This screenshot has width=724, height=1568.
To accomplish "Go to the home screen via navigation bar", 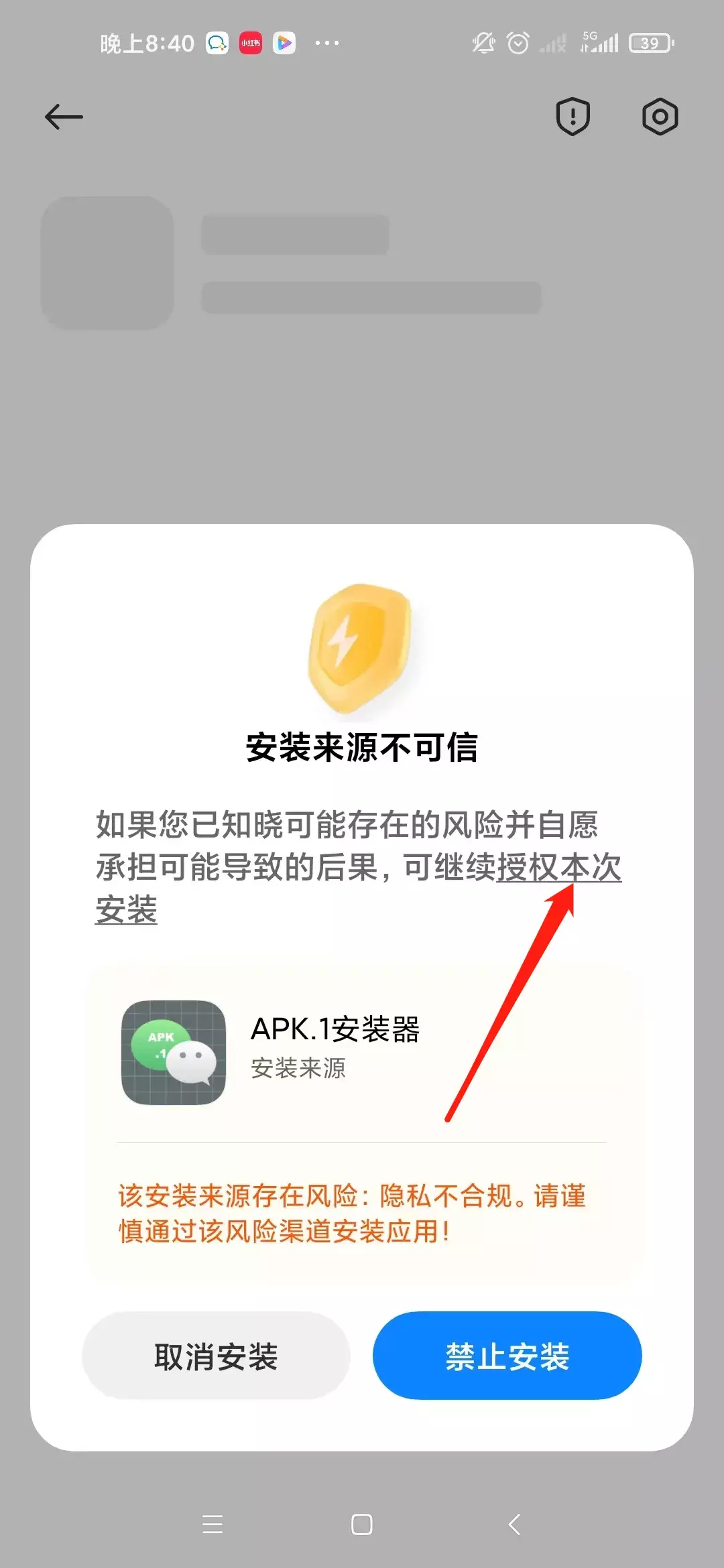I will click(362, 1524).
